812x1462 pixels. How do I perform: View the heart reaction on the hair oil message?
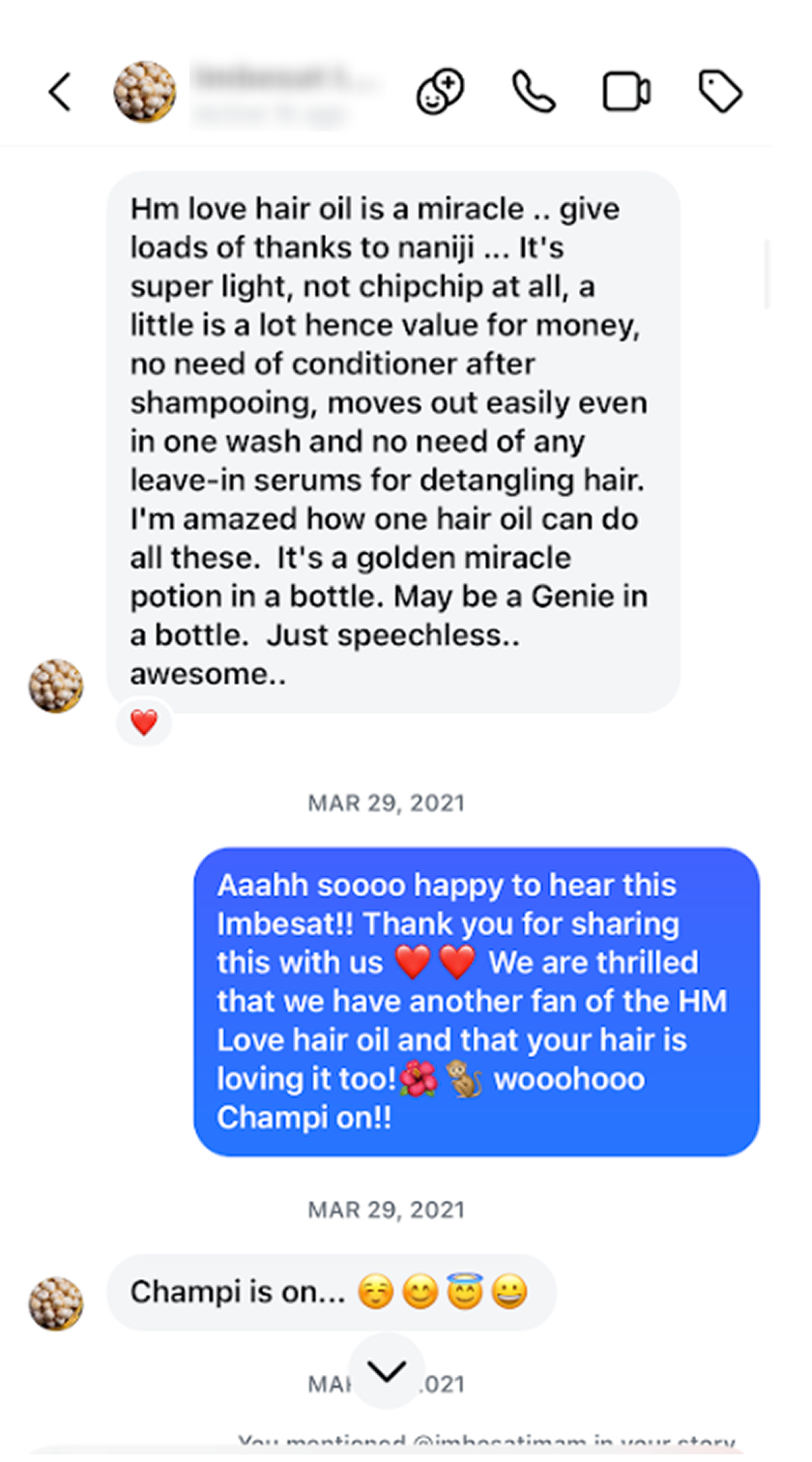(x=144, y=722)
